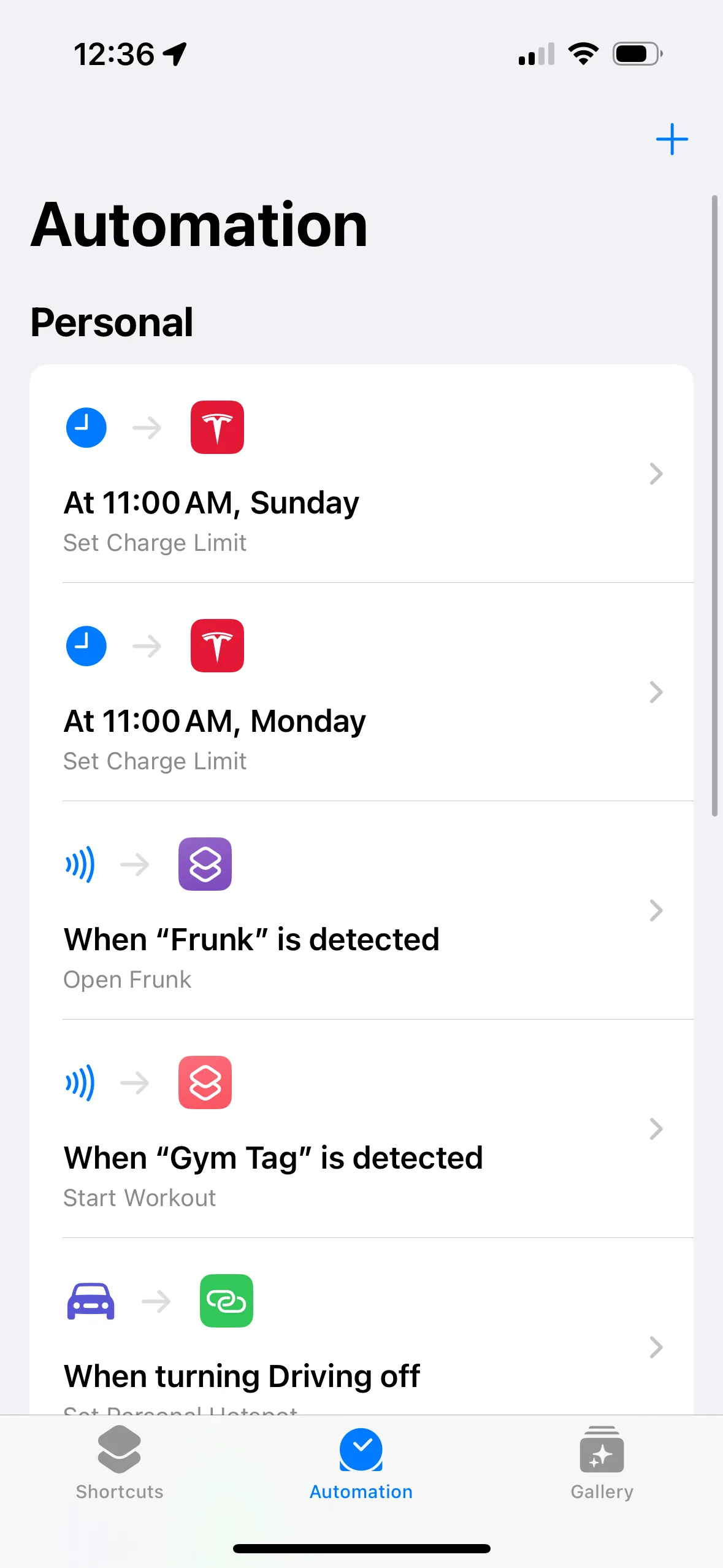Tap the red Shortcuts icon for Start Workout
723x1568 pixels.
(x=205, y=1083)
